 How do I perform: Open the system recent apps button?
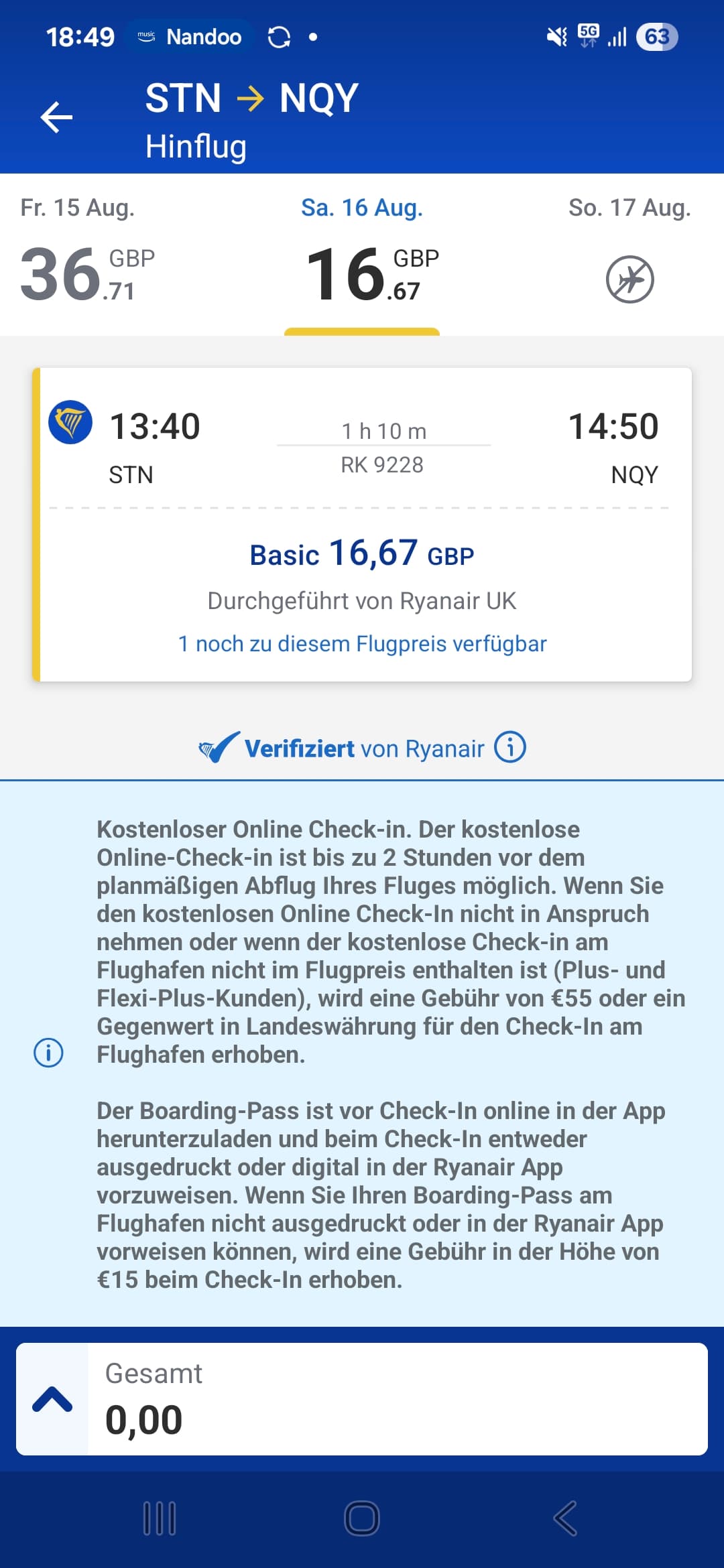tap(160, 1518)
